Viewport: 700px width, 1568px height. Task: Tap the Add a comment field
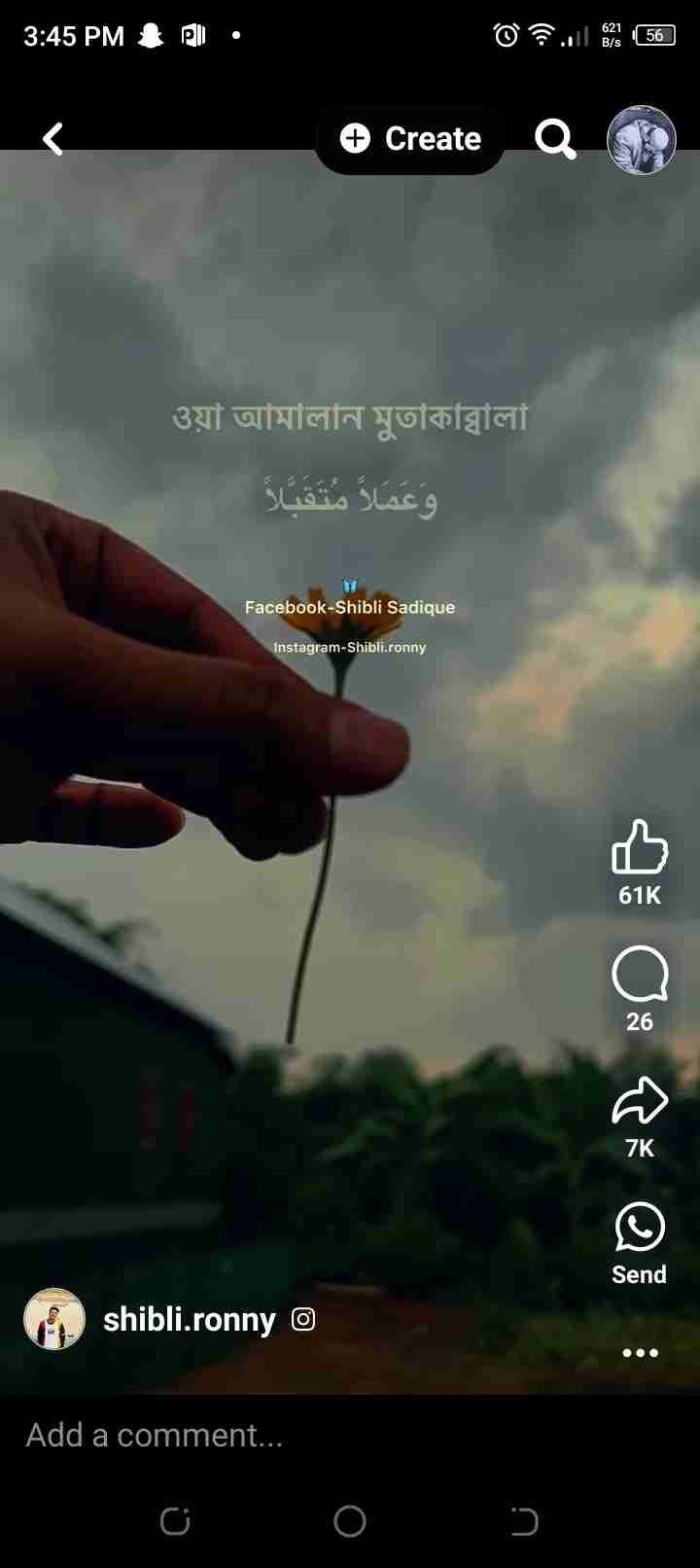point(292,1436)
